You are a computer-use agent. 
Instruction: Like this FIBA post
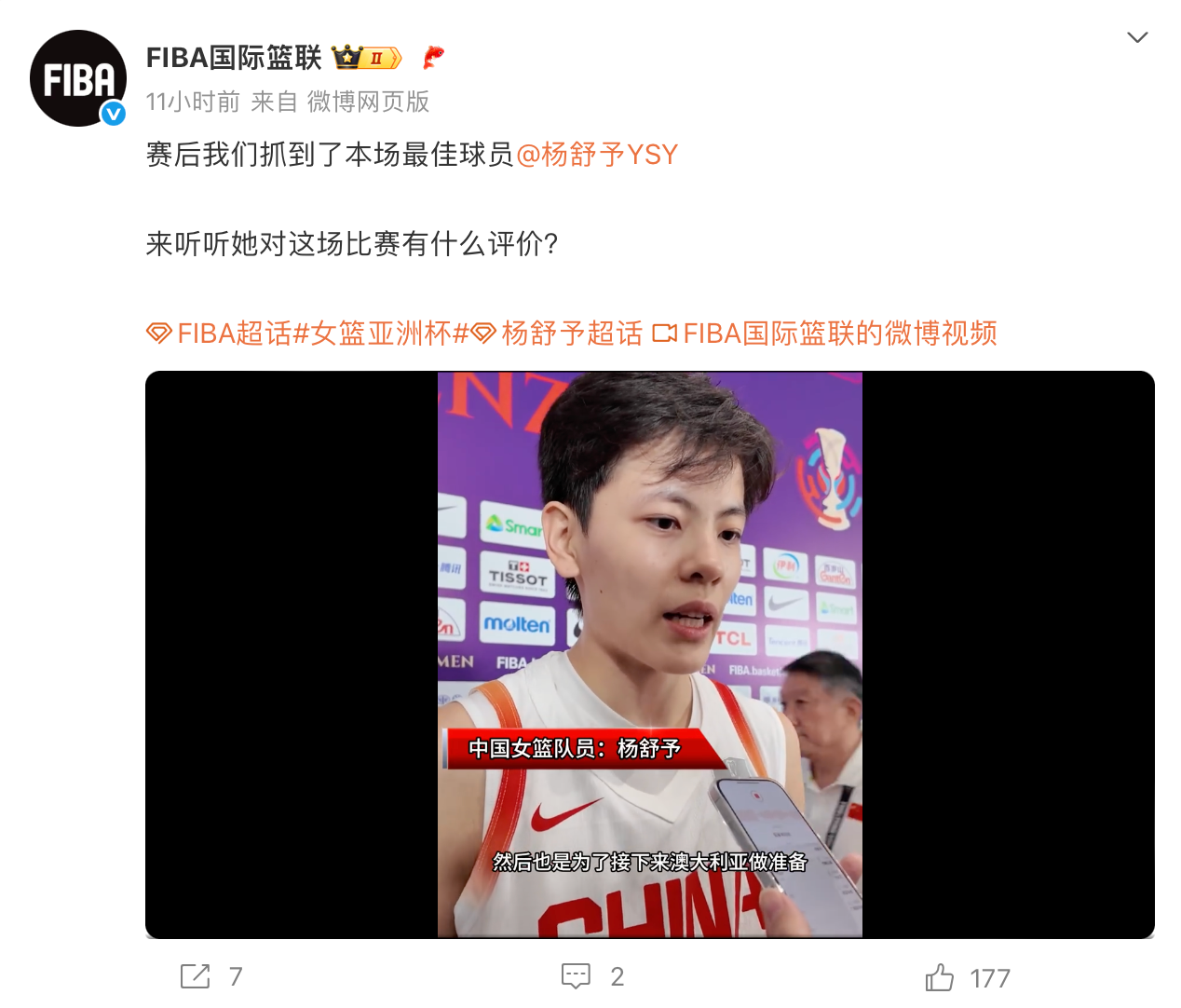(x=940, y=977)
